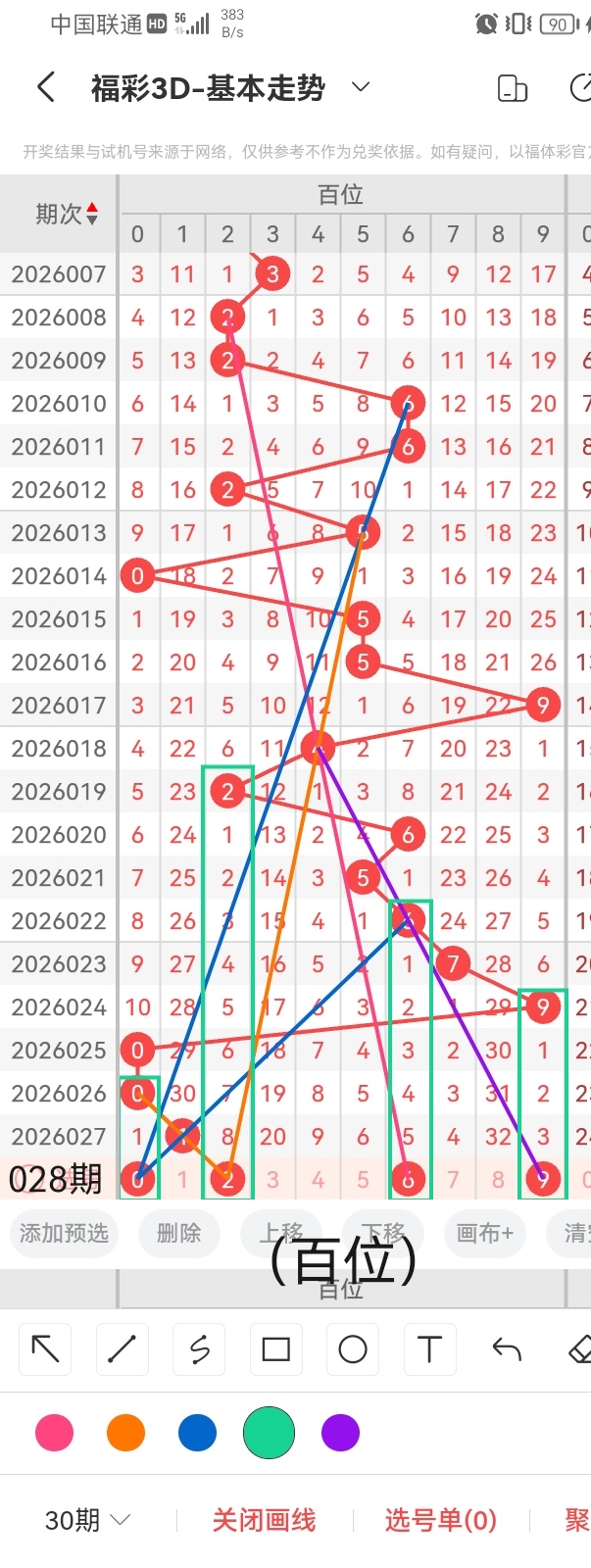The width and height of the screenshot is (591, 1568).
Task: Choose the orange color swatch
Action: pos(125,1433)
